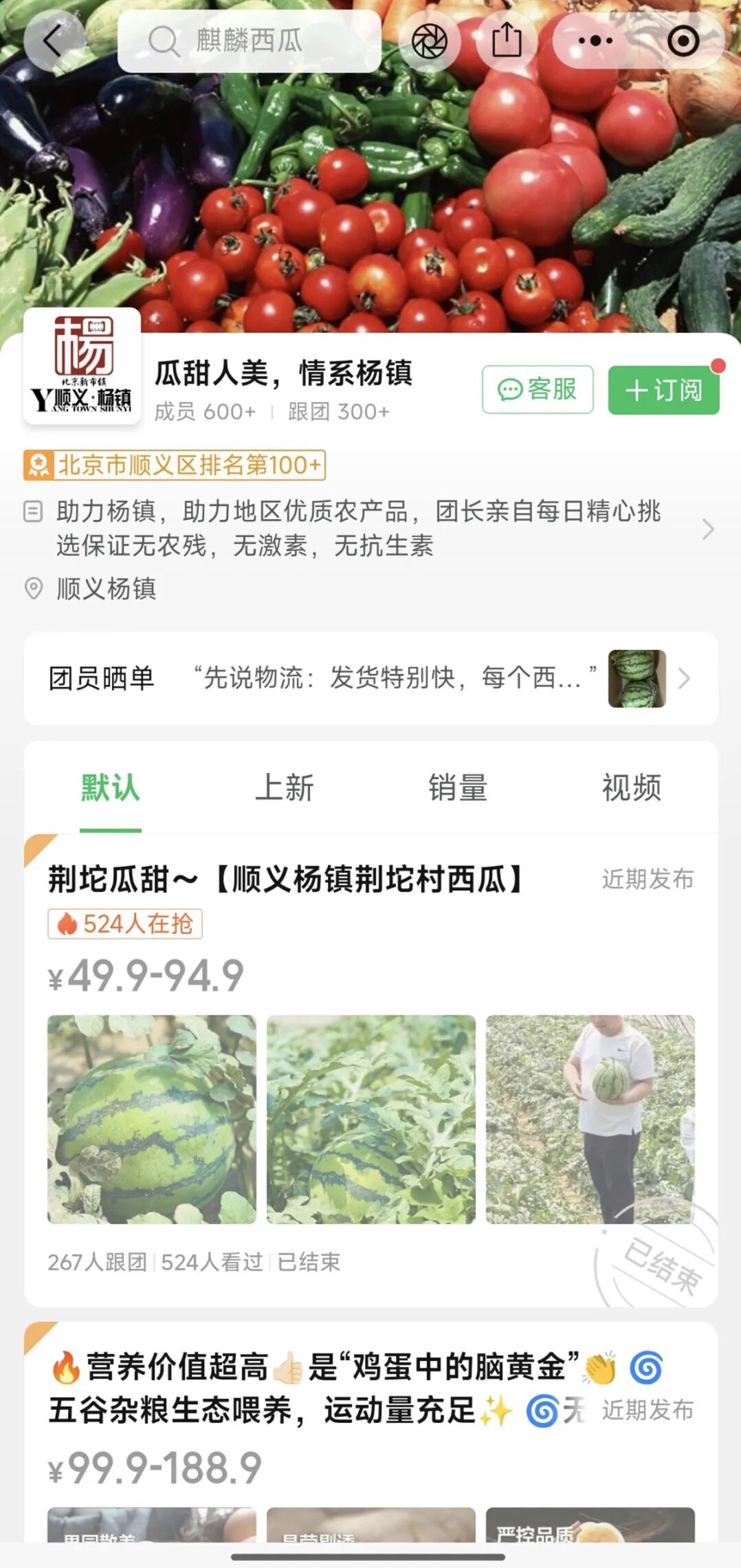Share this group-buy shop page
The width and height of the screenshot is (741, 1568).
[507, 41]
